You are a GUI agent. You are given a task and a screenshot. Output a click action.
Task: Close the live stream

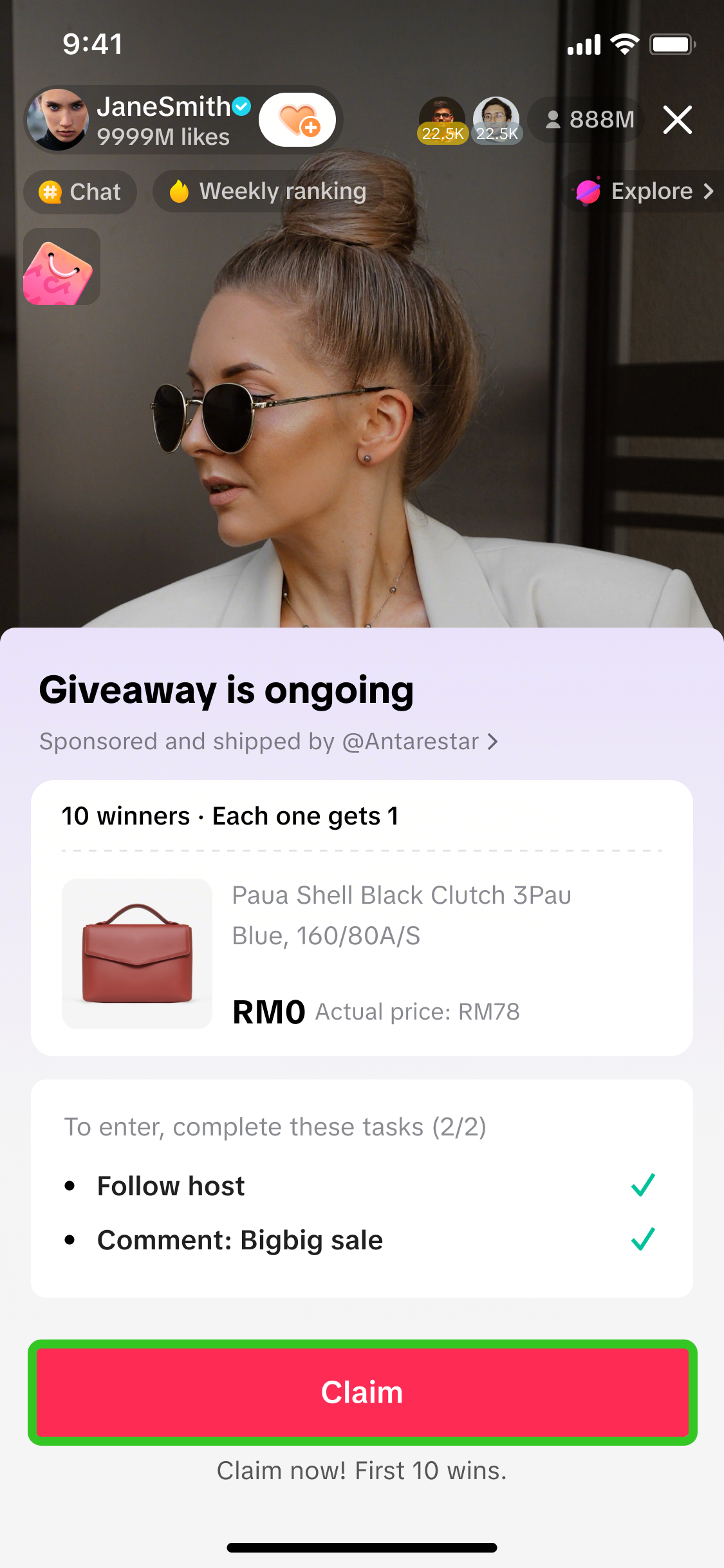coord(677,120)
